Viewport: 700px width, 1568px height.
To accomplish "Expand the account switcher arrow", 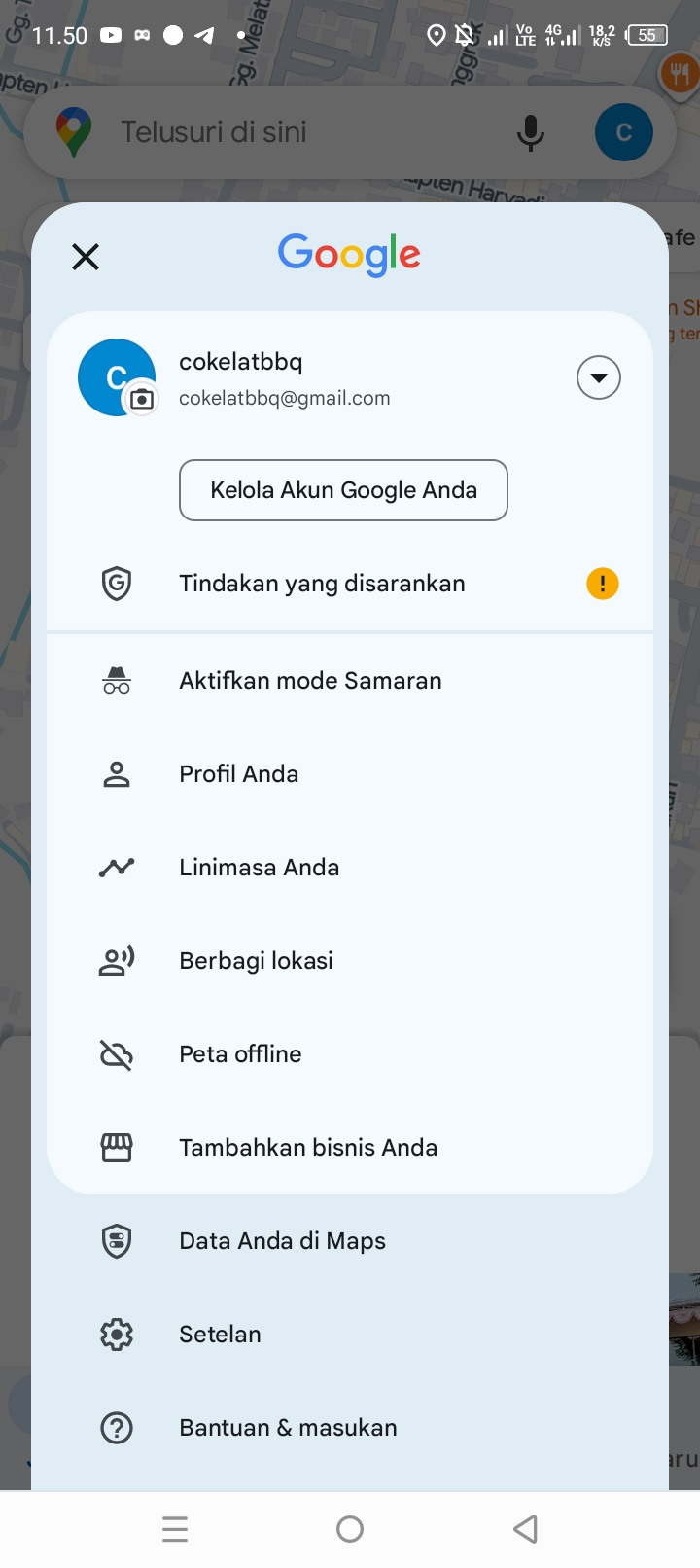I will click(x=598, y=377).
